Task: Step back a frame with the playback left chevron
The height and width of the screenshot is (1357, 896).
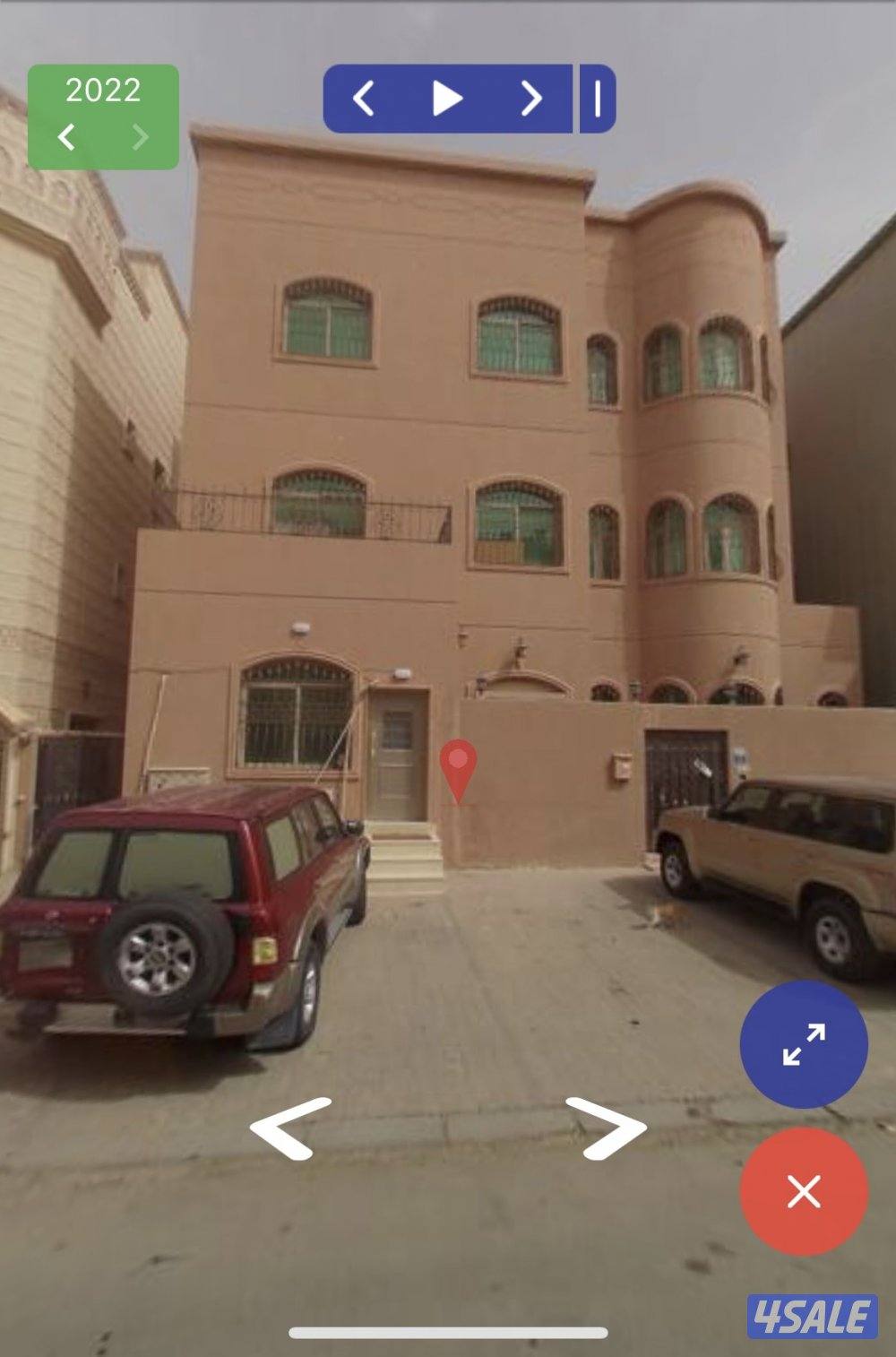Action: (x=366, y=99)
